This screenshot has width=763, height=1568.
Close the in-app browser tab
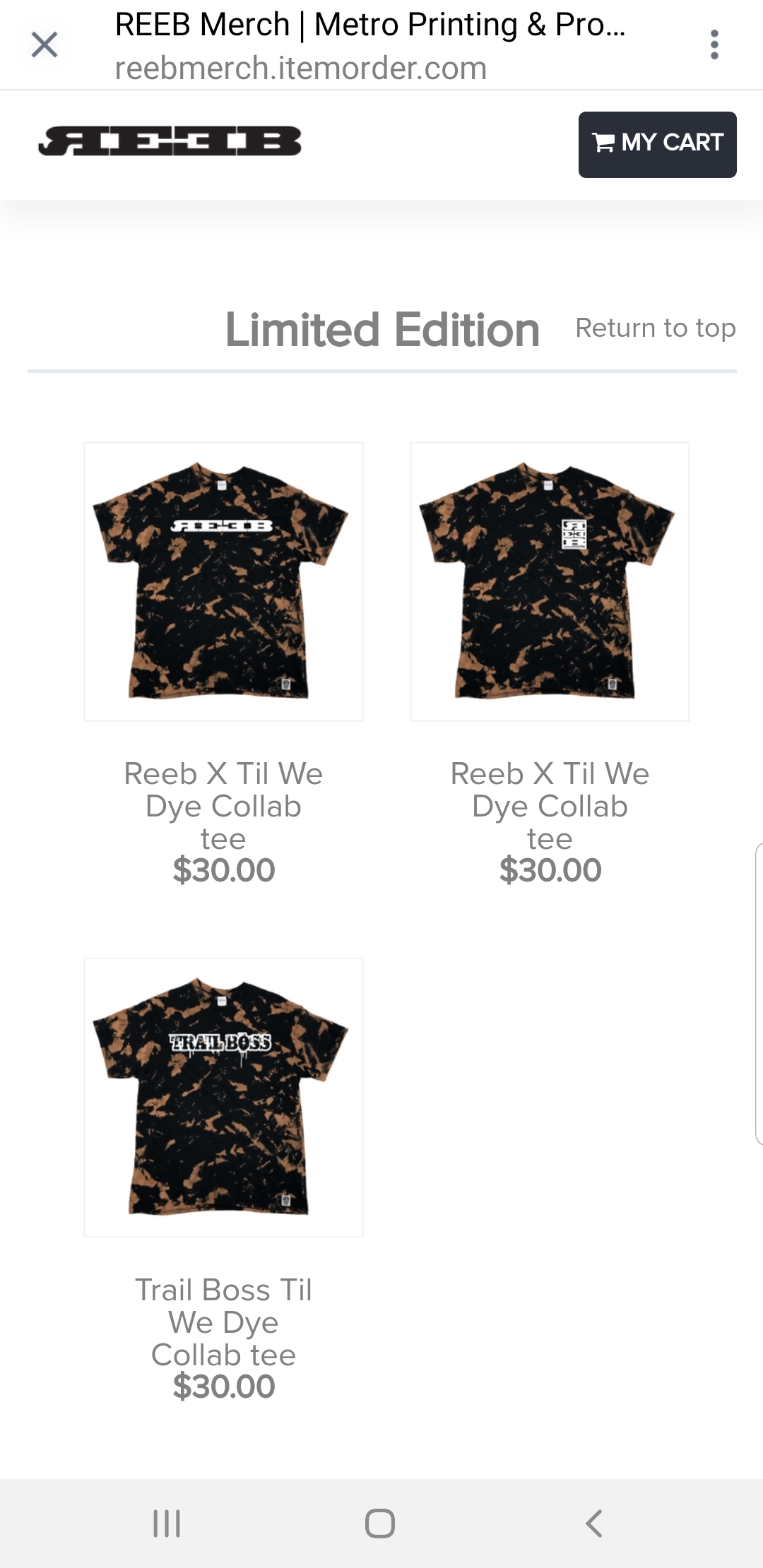[45, 45]
